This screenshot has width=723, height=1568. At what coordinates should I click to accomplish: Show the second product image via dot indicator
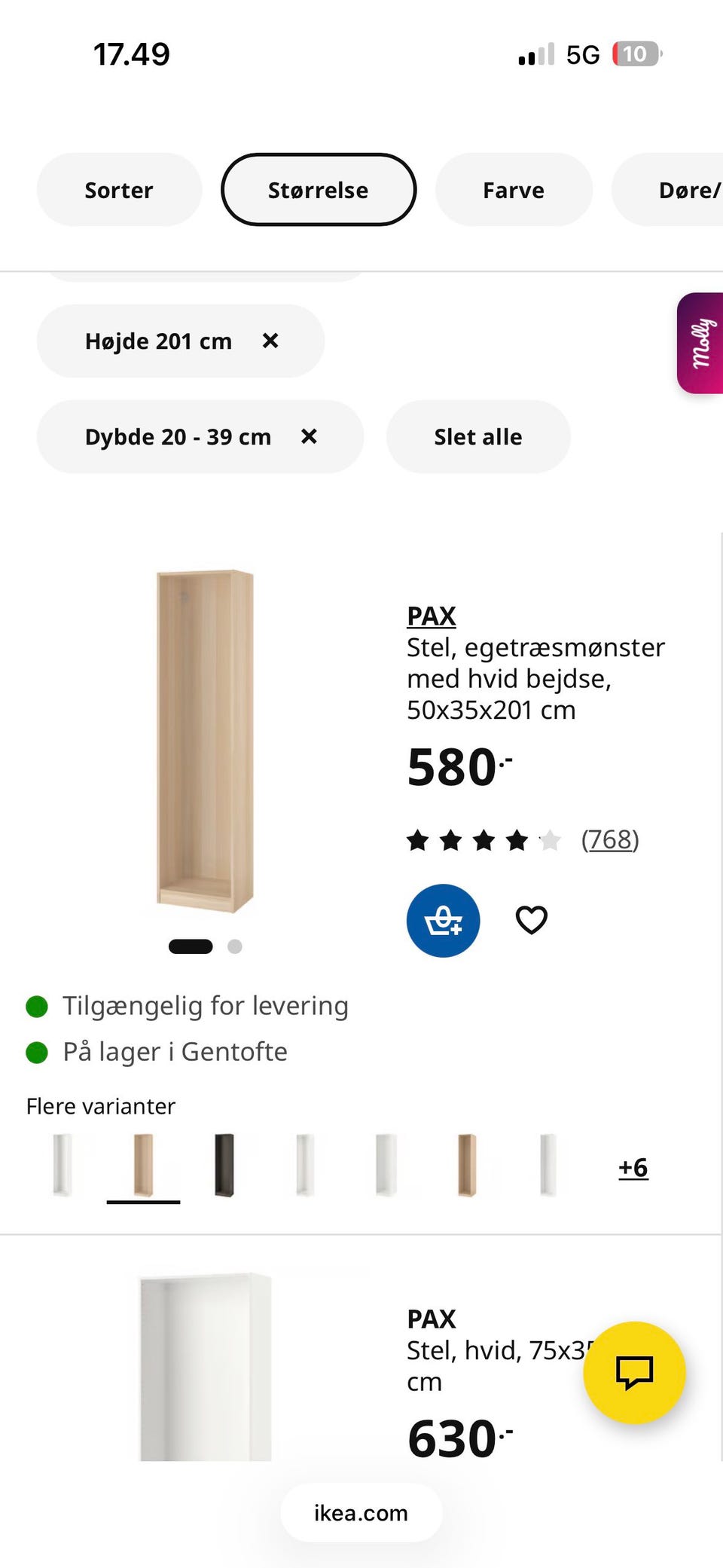235,946
